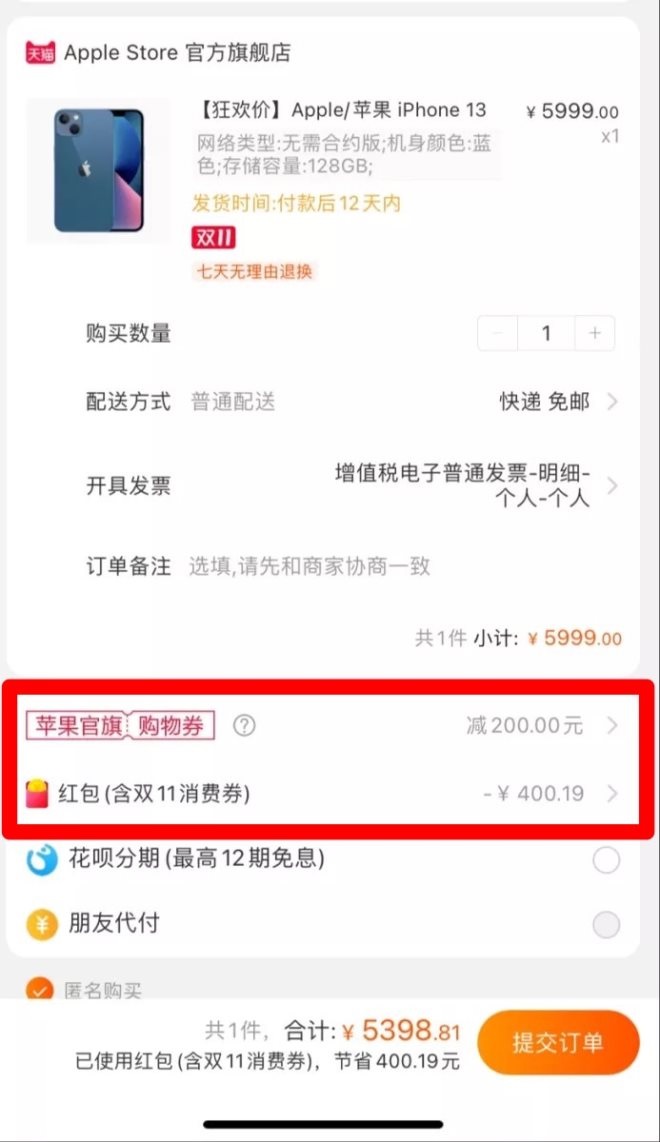Decrease purchase quantity with minus button
660x1142 pixels.
[x=499, y=333]
